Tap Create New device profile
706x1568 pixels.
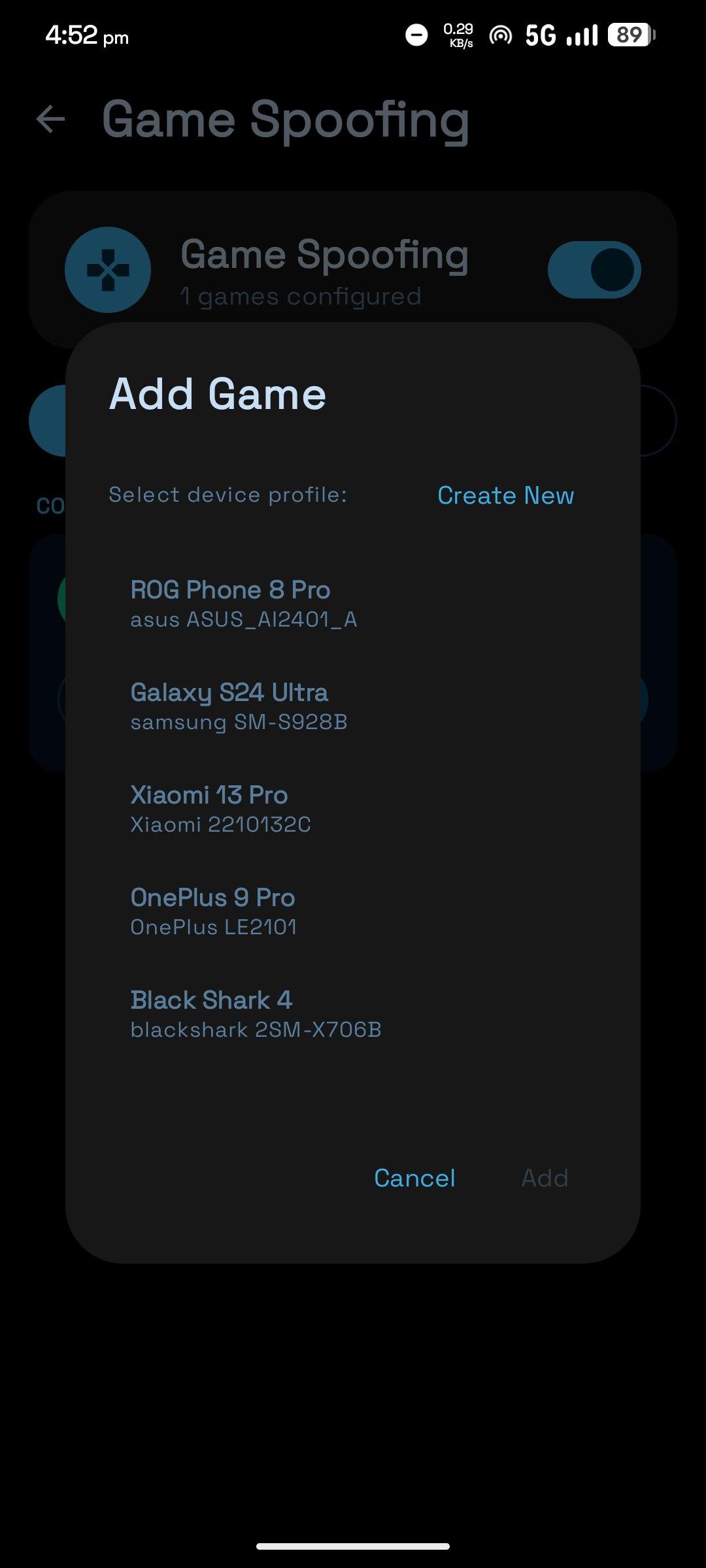[505, 495]
